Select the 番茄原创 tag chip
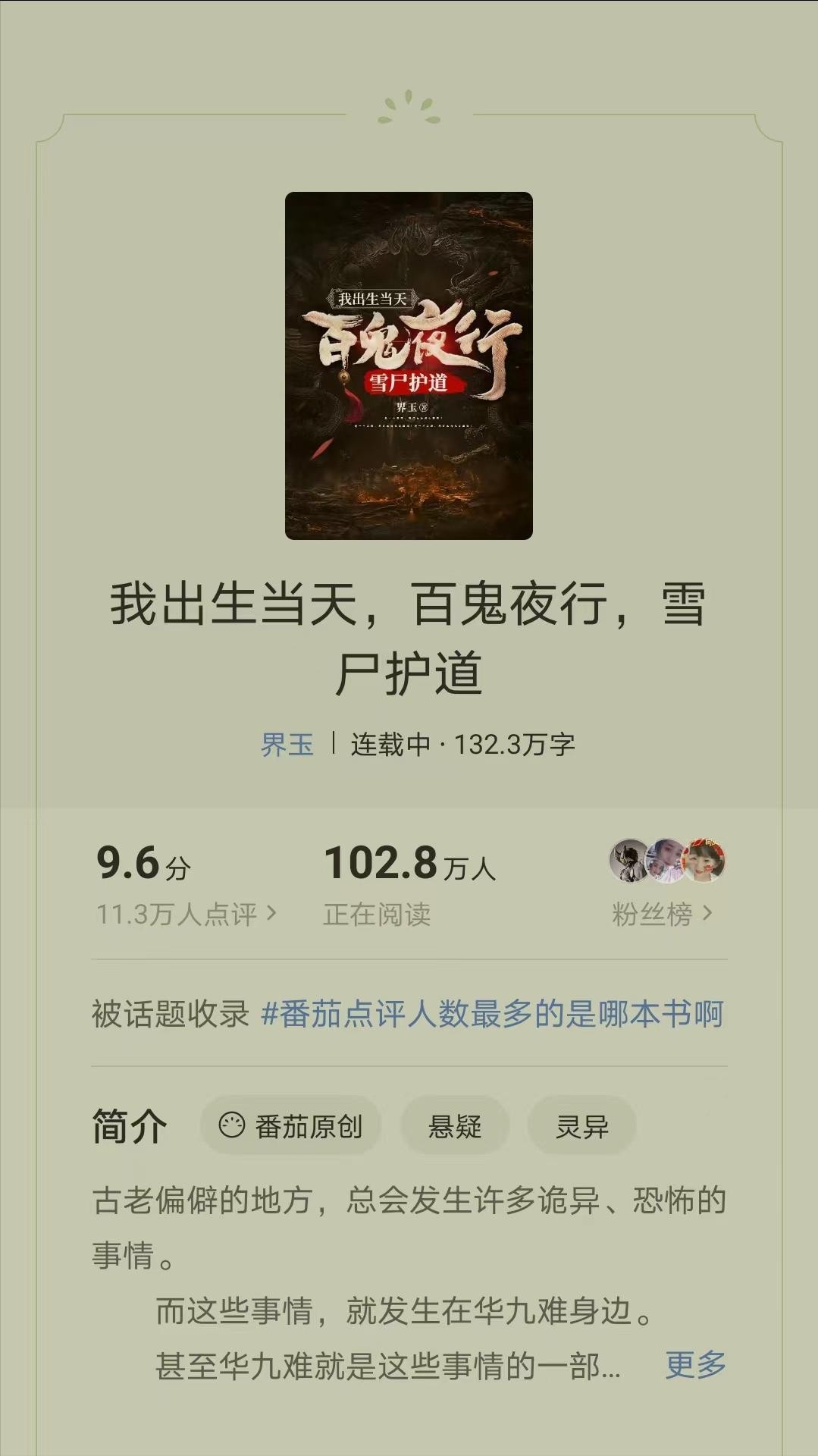 pyautogui.click(x=290, y=1126)
